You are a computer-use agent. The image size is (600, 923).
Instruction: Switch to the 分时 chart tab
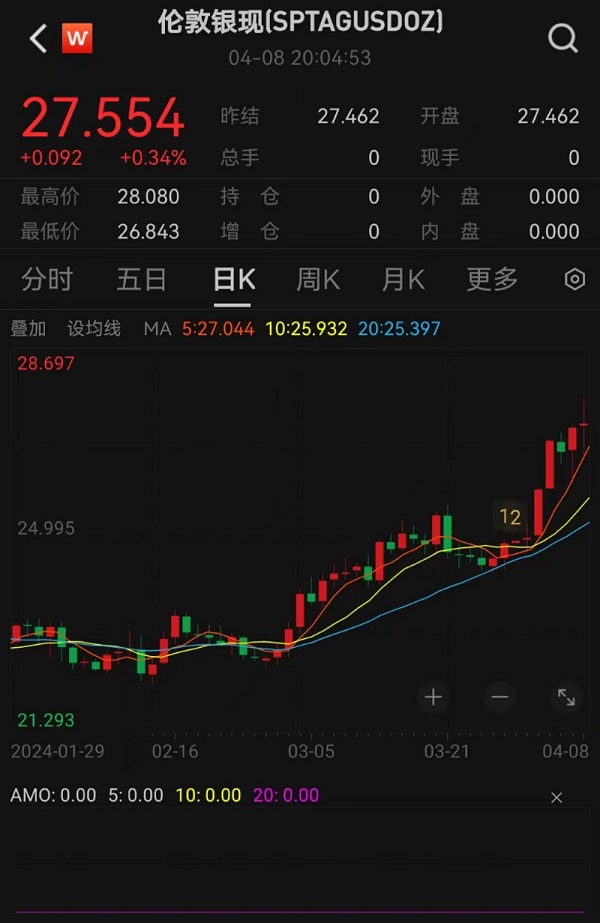pos(47,280)
